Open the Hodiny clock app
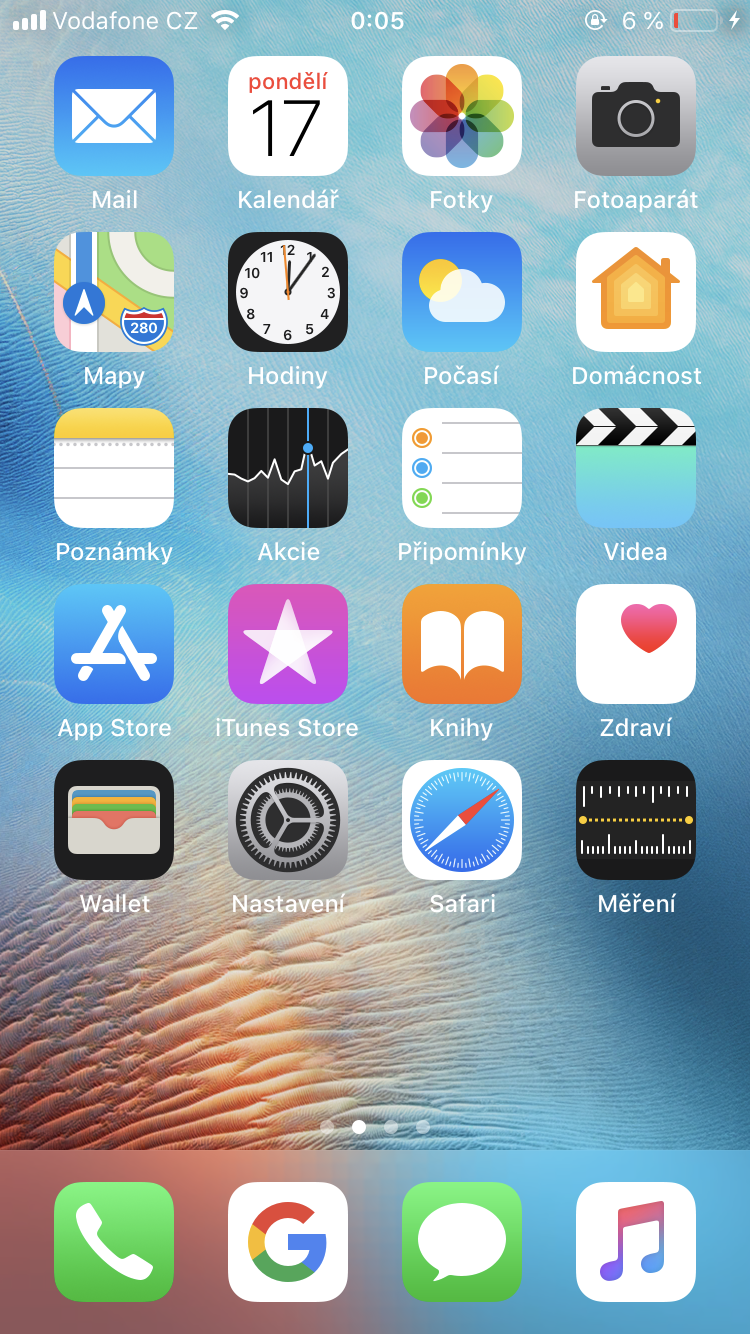The image size is (750, 1334). (x=288, y=292)
